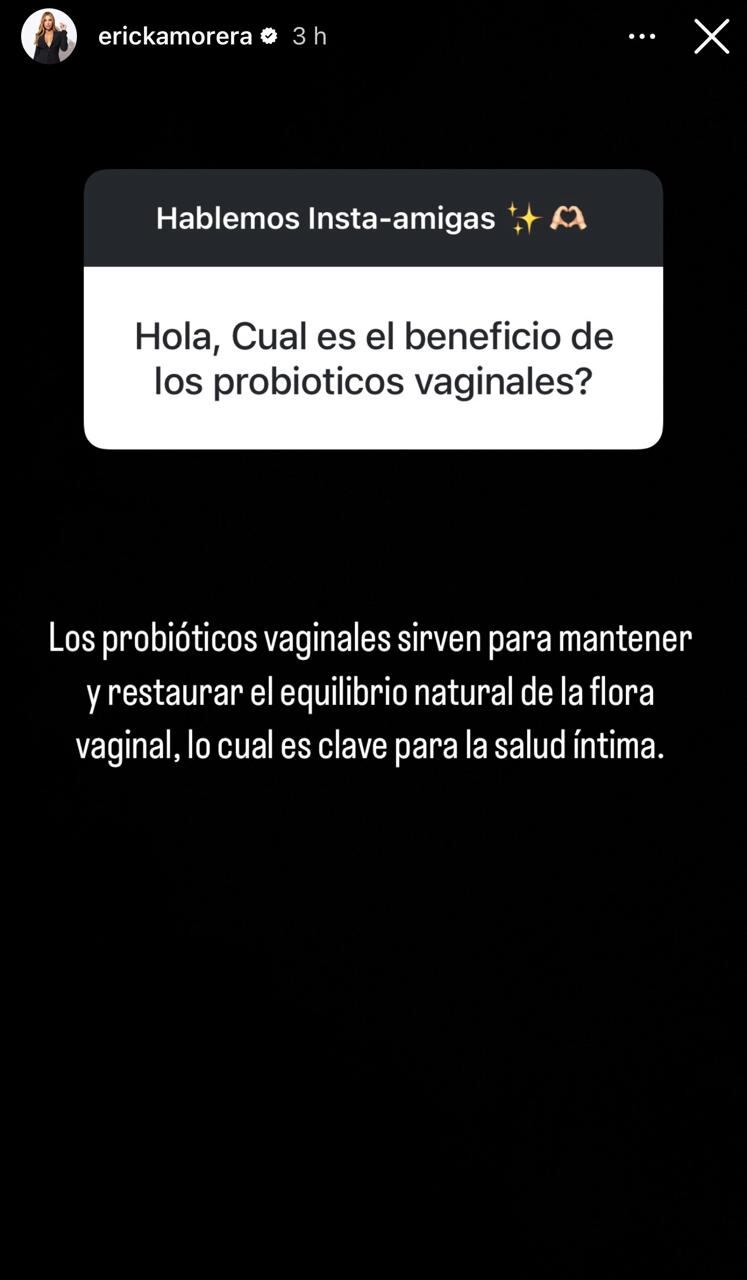Tap the question sticker card

coord(373,310)
